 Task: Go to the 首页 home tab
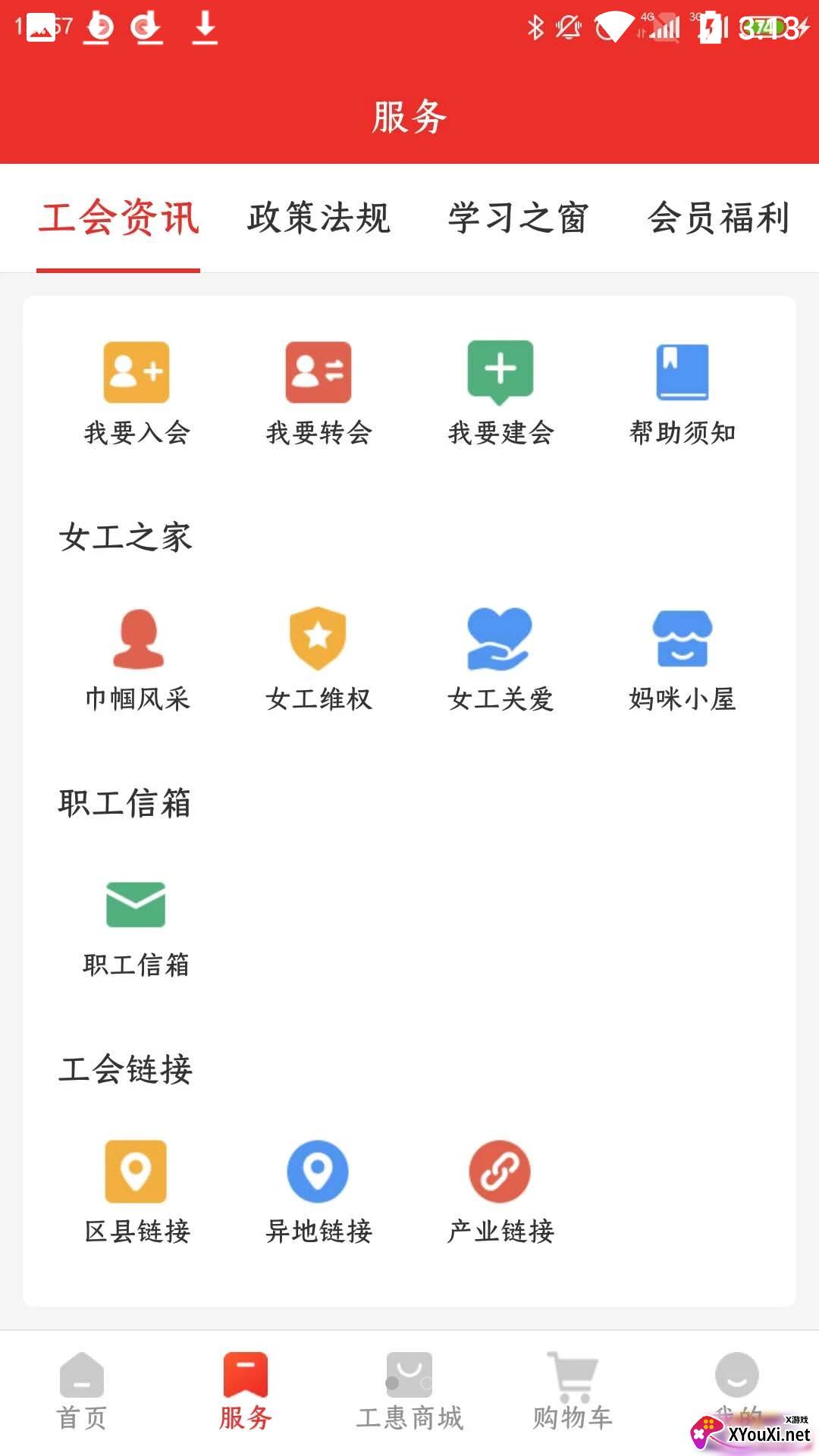[82, 1392]
